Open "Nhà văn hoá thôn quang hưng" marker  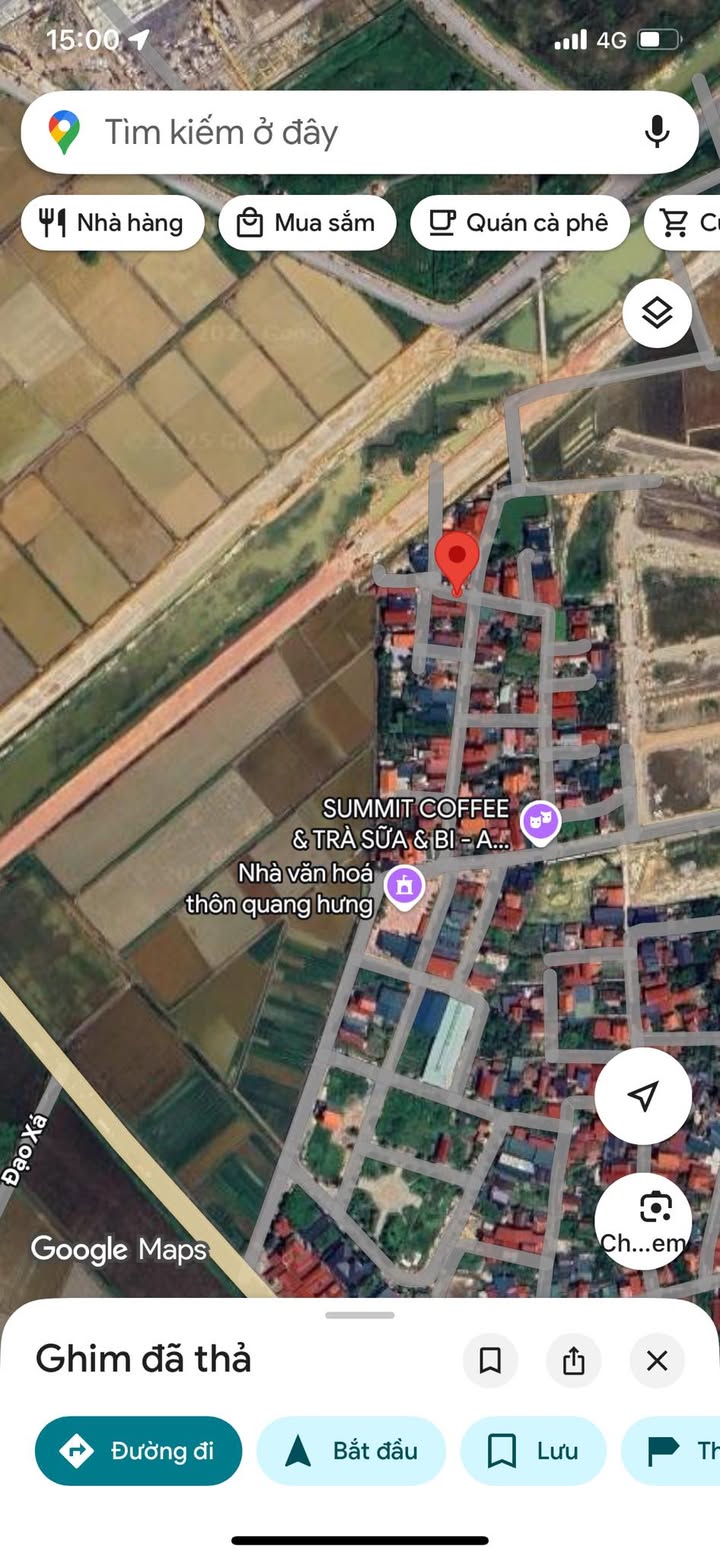pos(404,885)
